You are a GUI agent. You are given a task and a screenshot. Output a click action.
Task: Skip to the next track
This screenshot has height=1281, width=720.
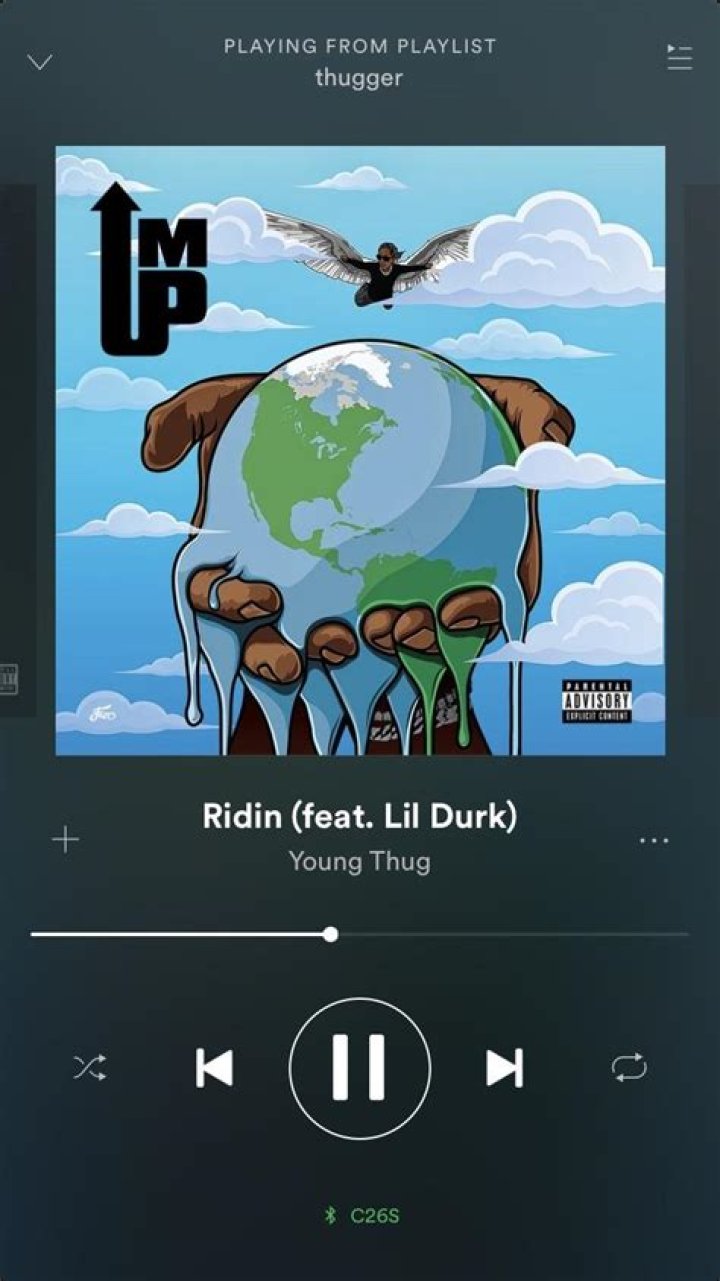pyautogui.click(x=504, y=1068)
